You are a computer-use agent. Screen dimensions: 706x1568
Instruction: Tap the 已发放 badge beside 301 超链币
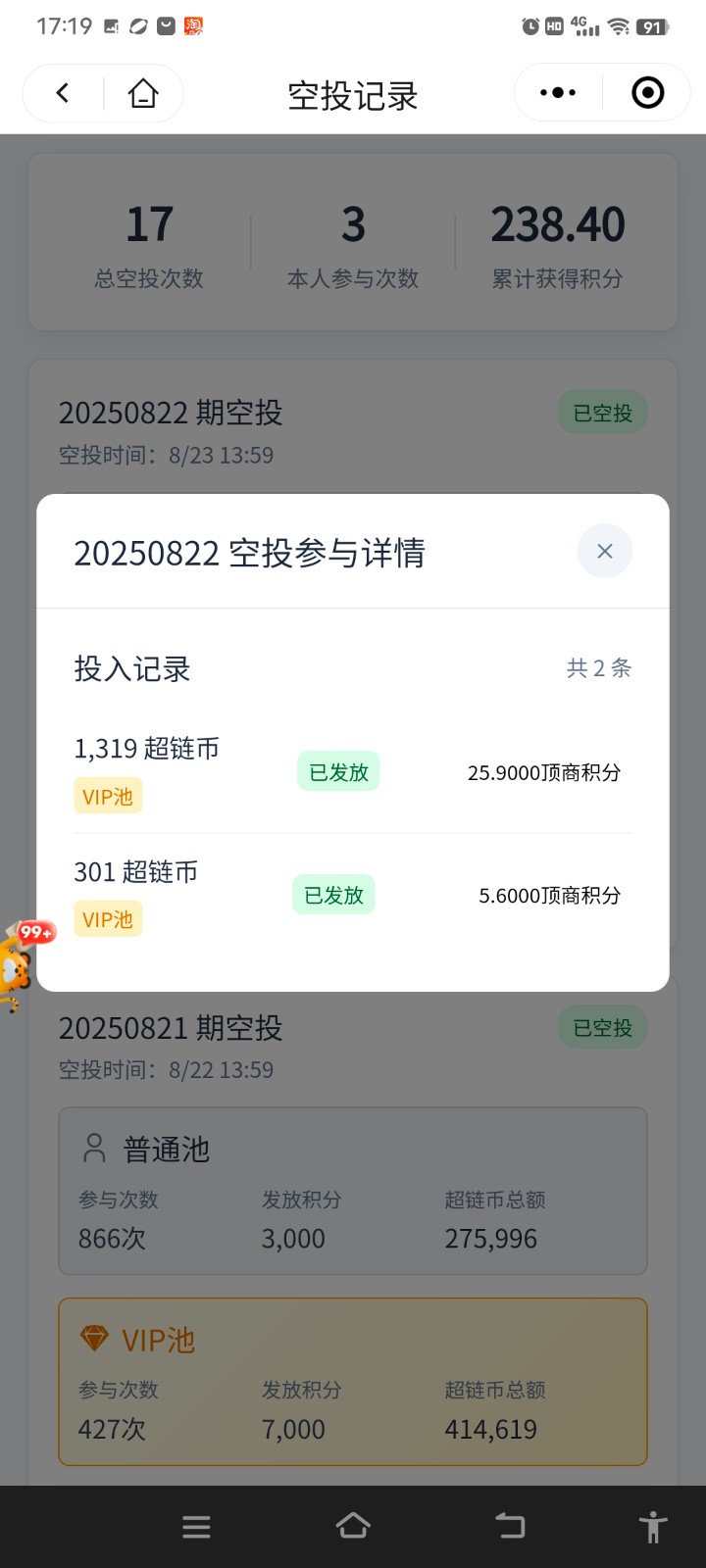click(x=332, y=895)
